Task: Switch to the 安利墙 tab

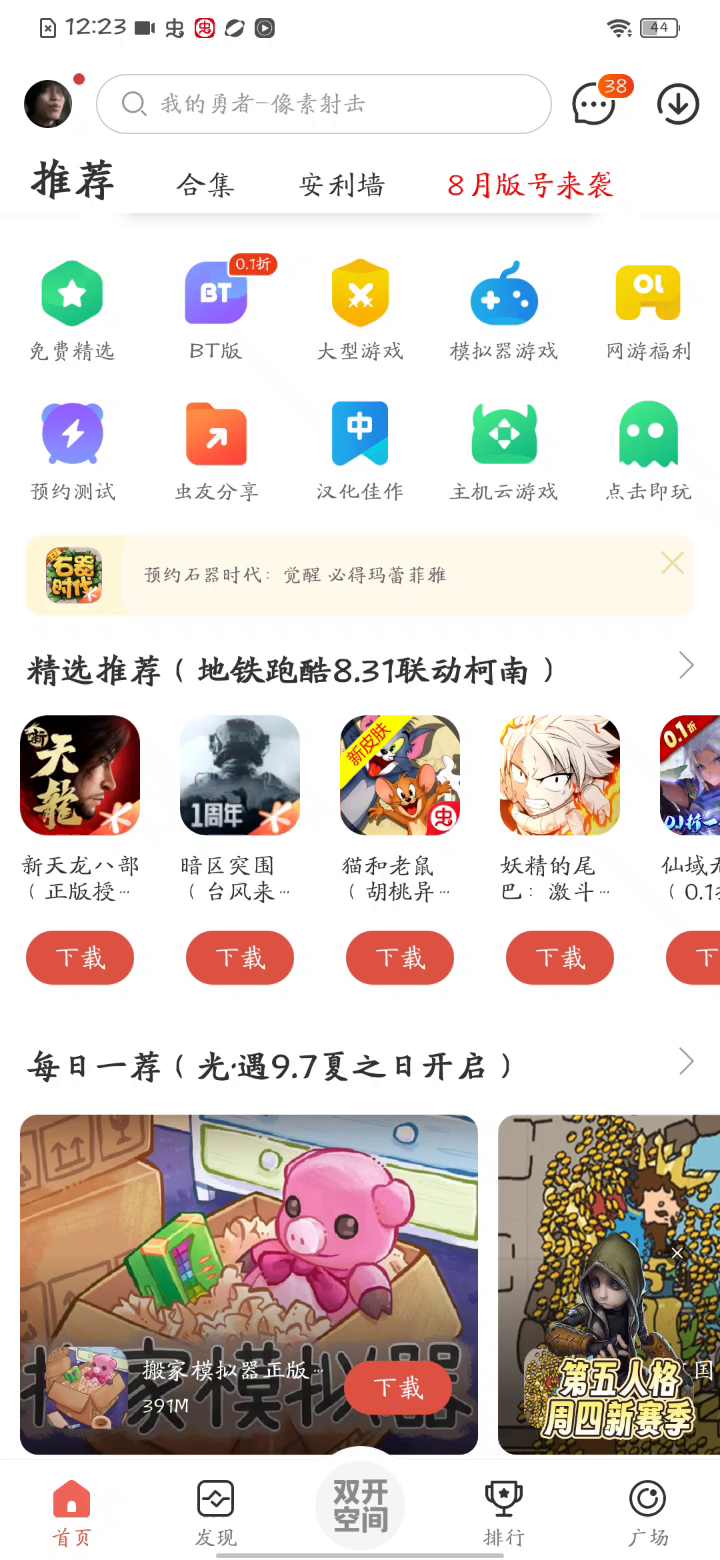Action: [341, 185]
